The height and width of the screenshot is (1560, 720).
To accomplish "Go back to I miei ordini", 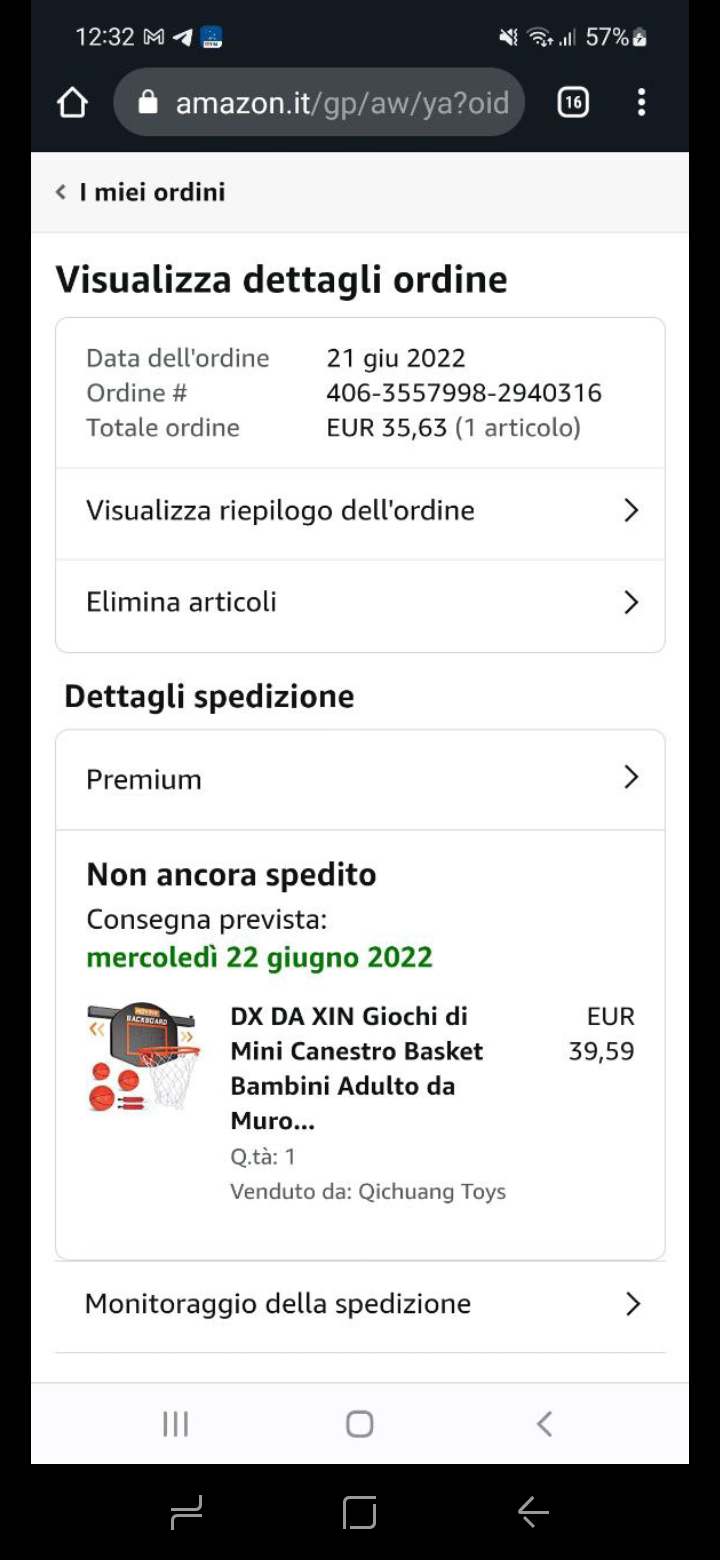I will pyautogui.click(x=140, y=192).
